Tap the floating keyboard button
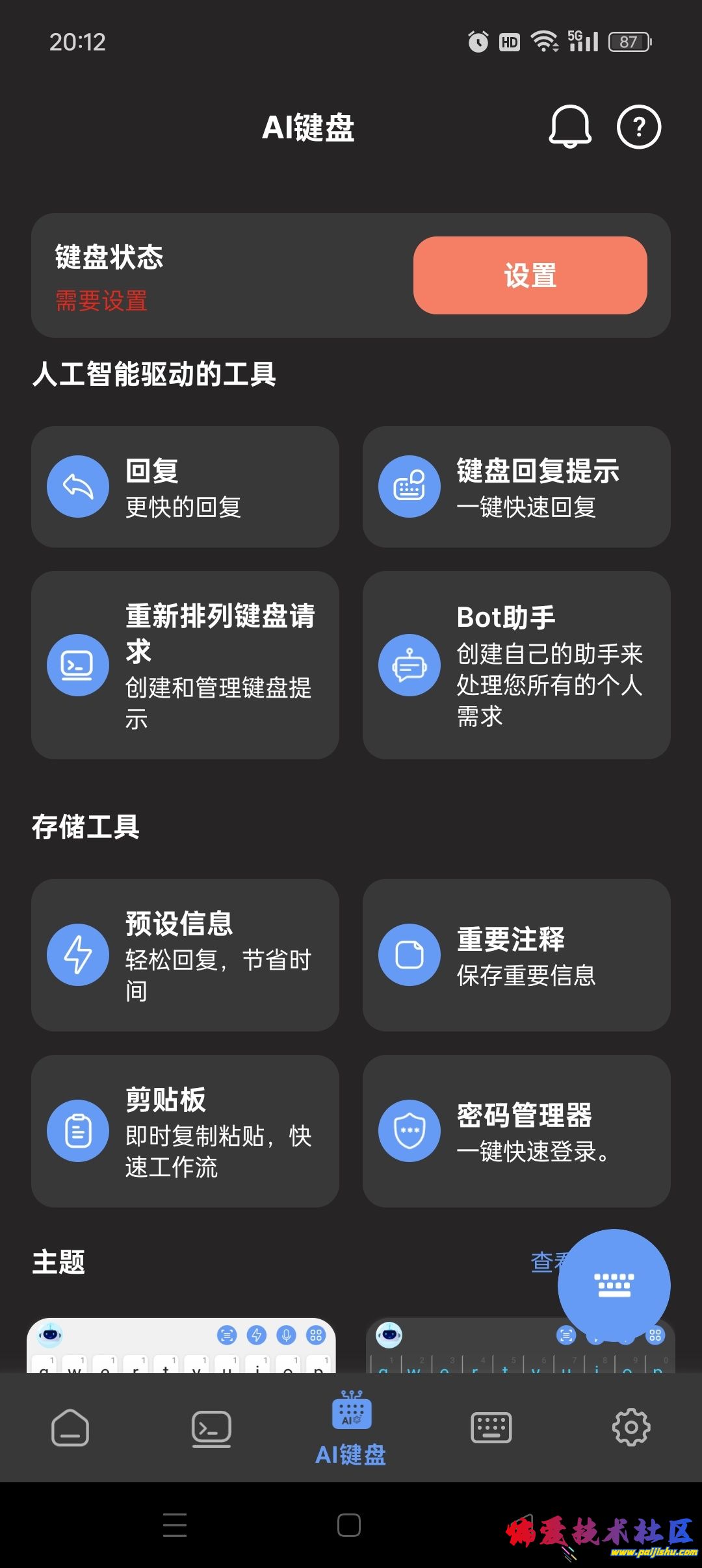Viewport: 702px width, 1568px height. 614,1285
